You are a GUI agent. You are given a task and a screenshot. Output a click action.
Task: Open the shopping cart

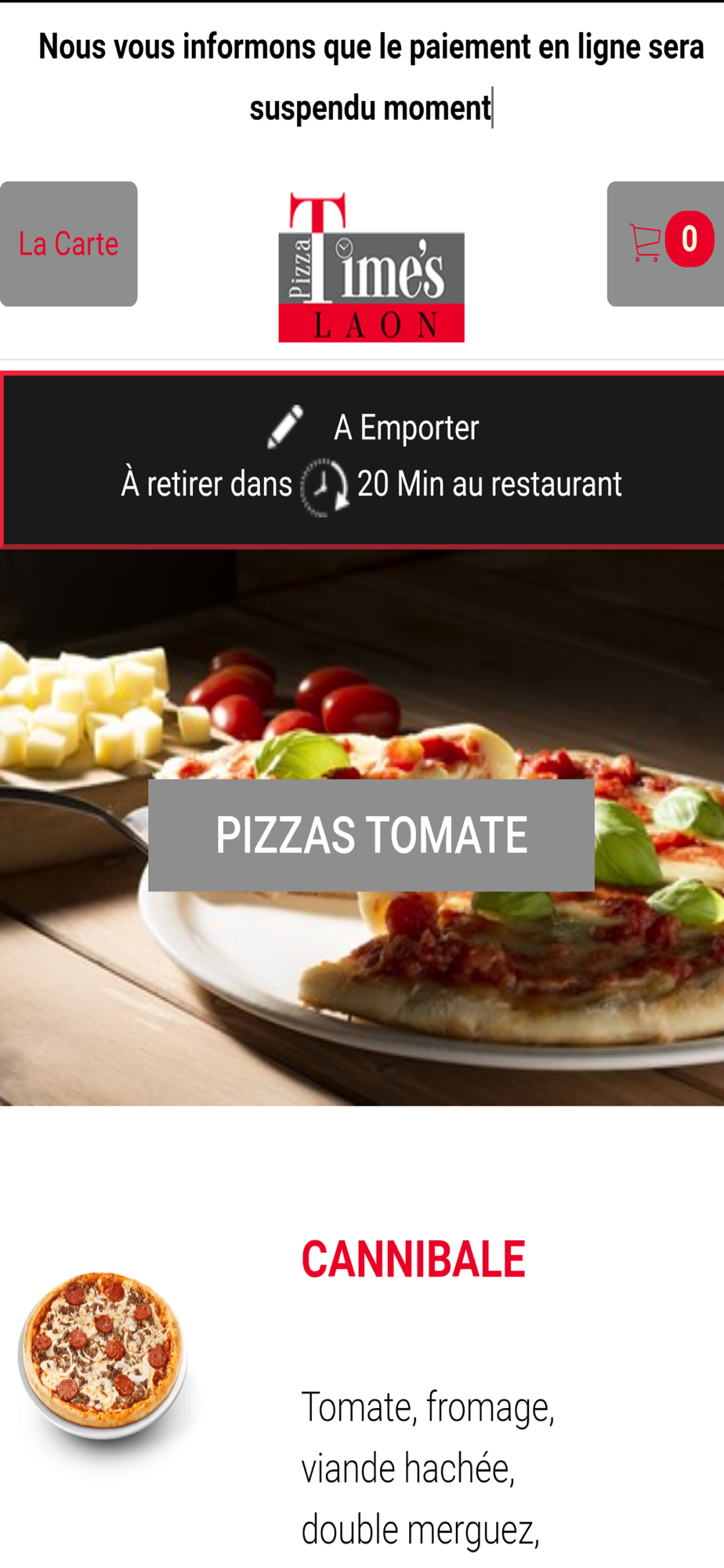coord(666,243)
